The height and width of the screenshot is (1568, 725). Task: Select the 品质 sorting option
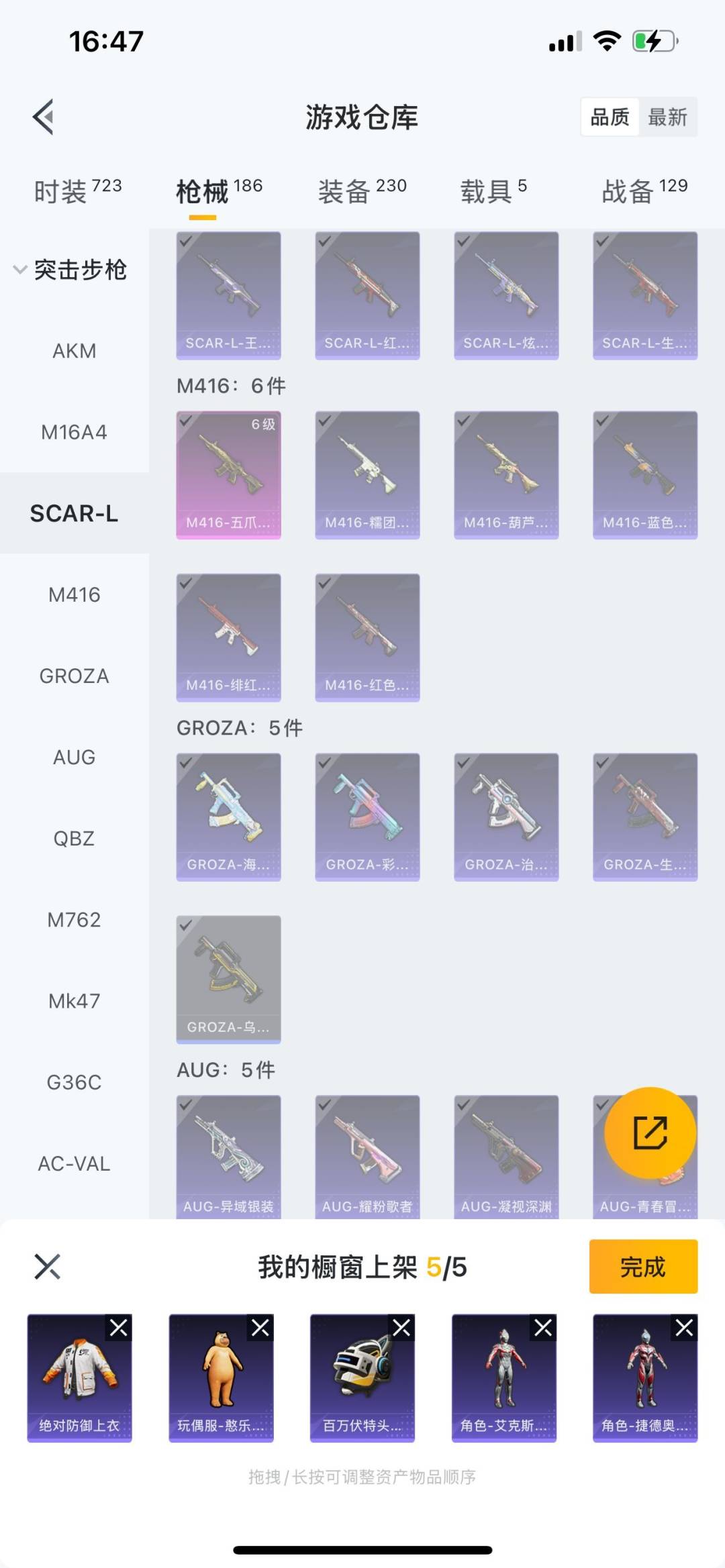tap(610, 117)
